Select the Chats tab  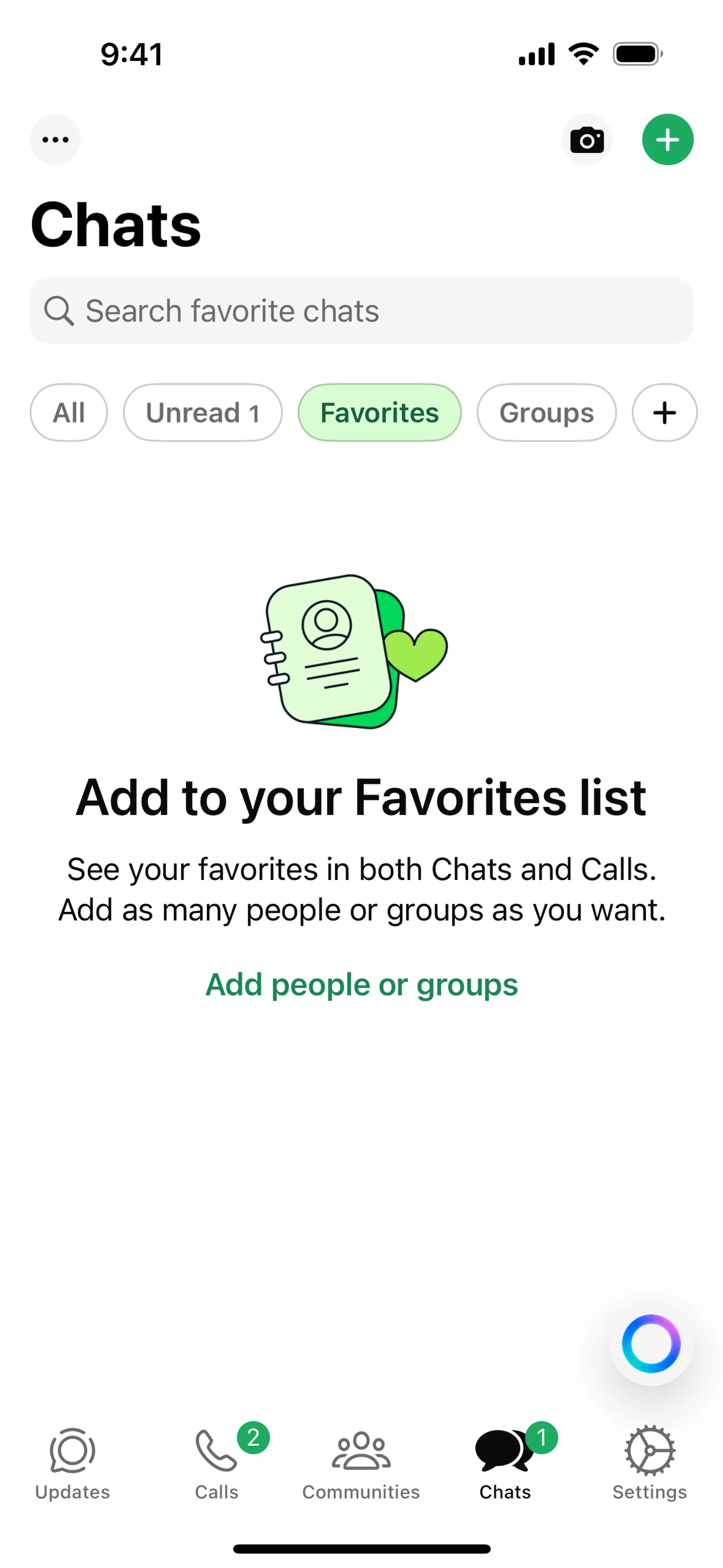[x=505, y=1463]
